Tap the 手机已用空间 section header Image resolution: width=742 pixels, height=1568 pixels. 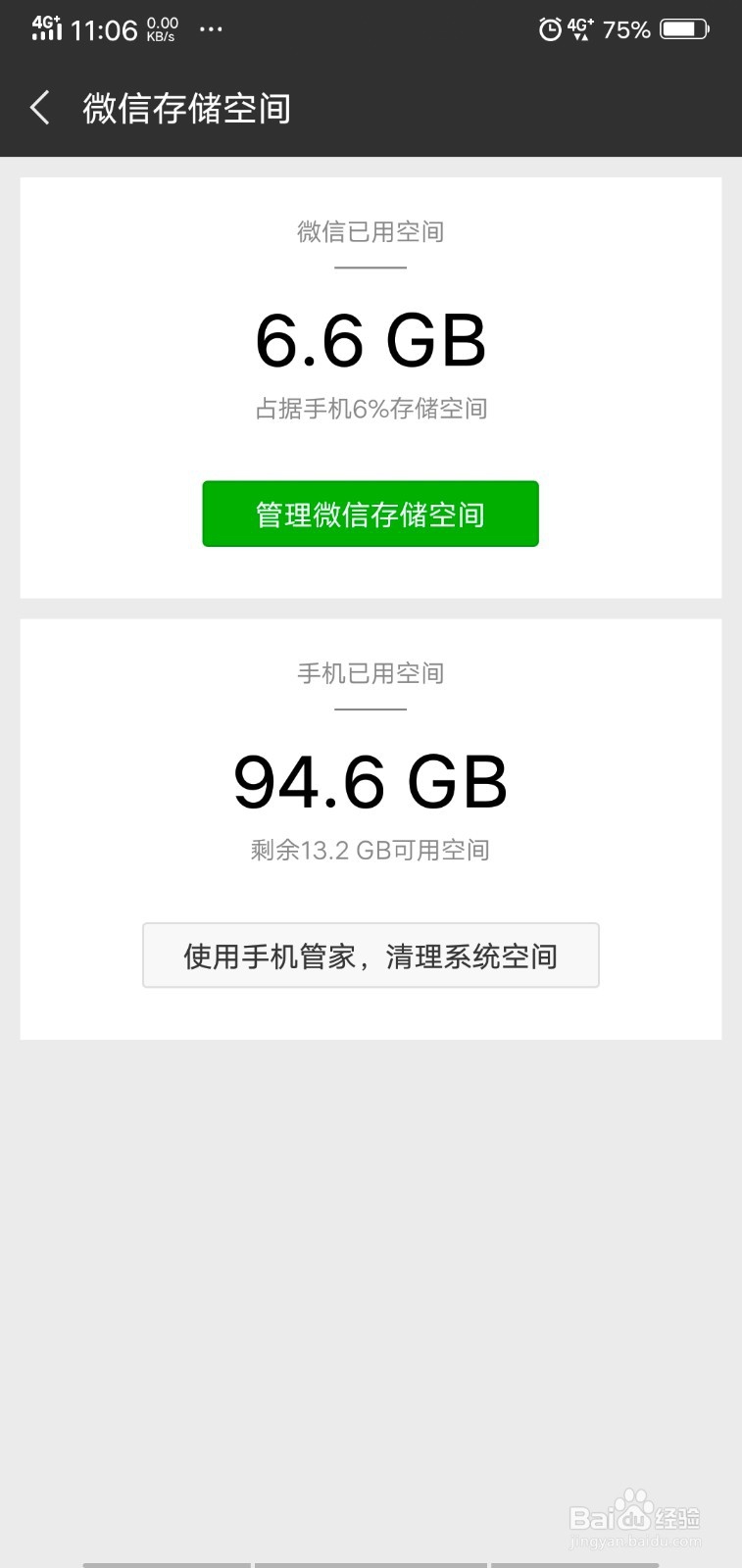[371, 673]
